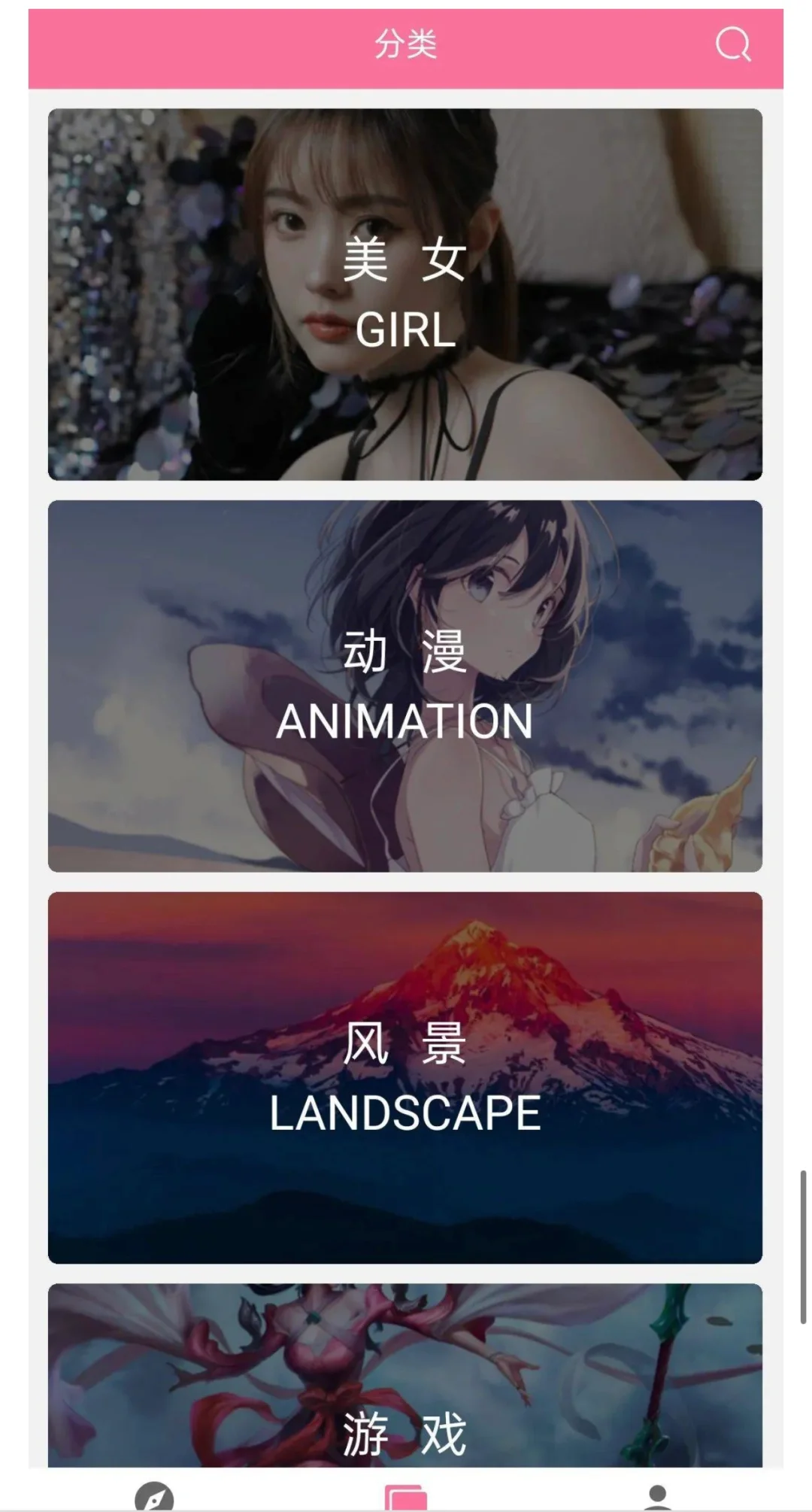The image size is (812, 1512).
Task: Switch to the compass discover tab
Action: click(154, 1496)
